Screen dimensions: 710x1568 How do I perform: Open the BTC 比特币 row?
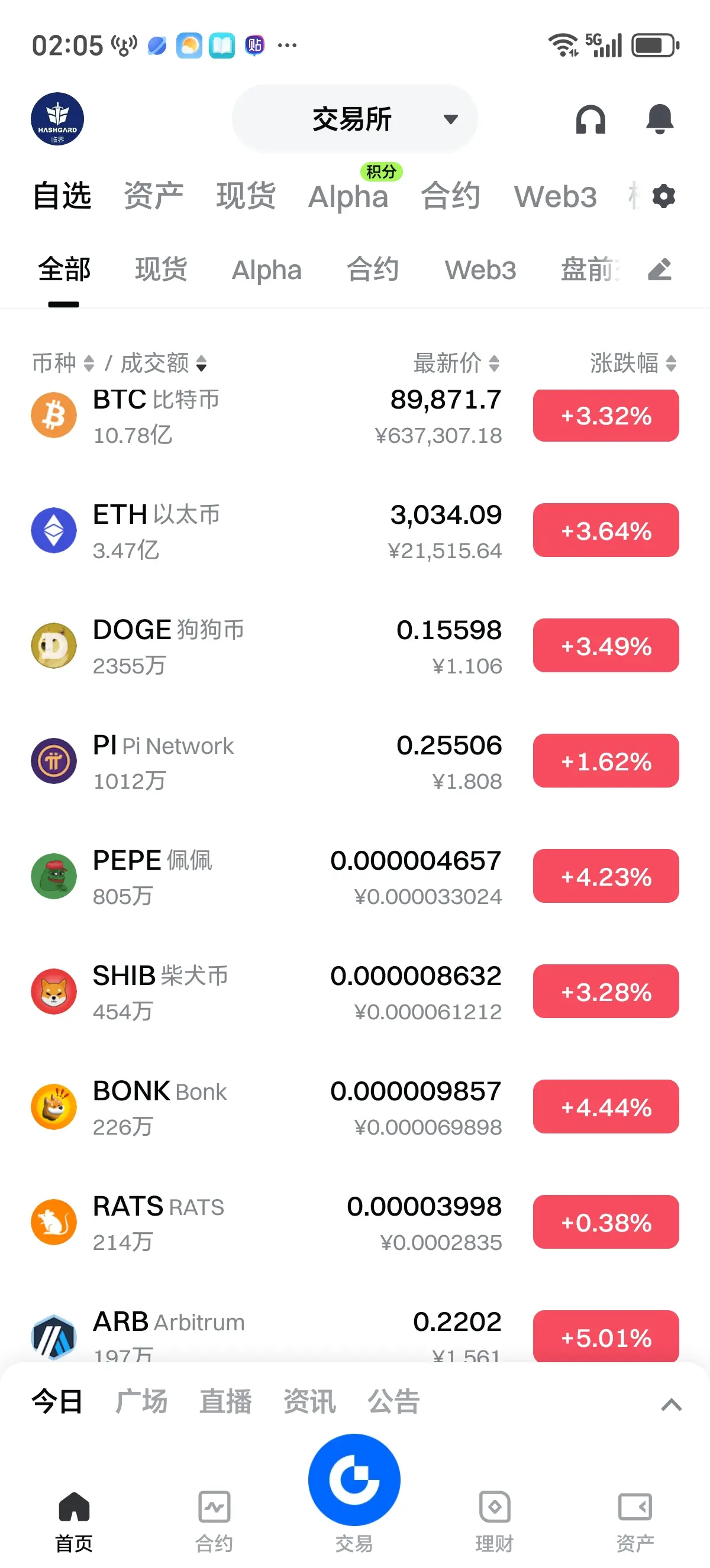point(355,416)
